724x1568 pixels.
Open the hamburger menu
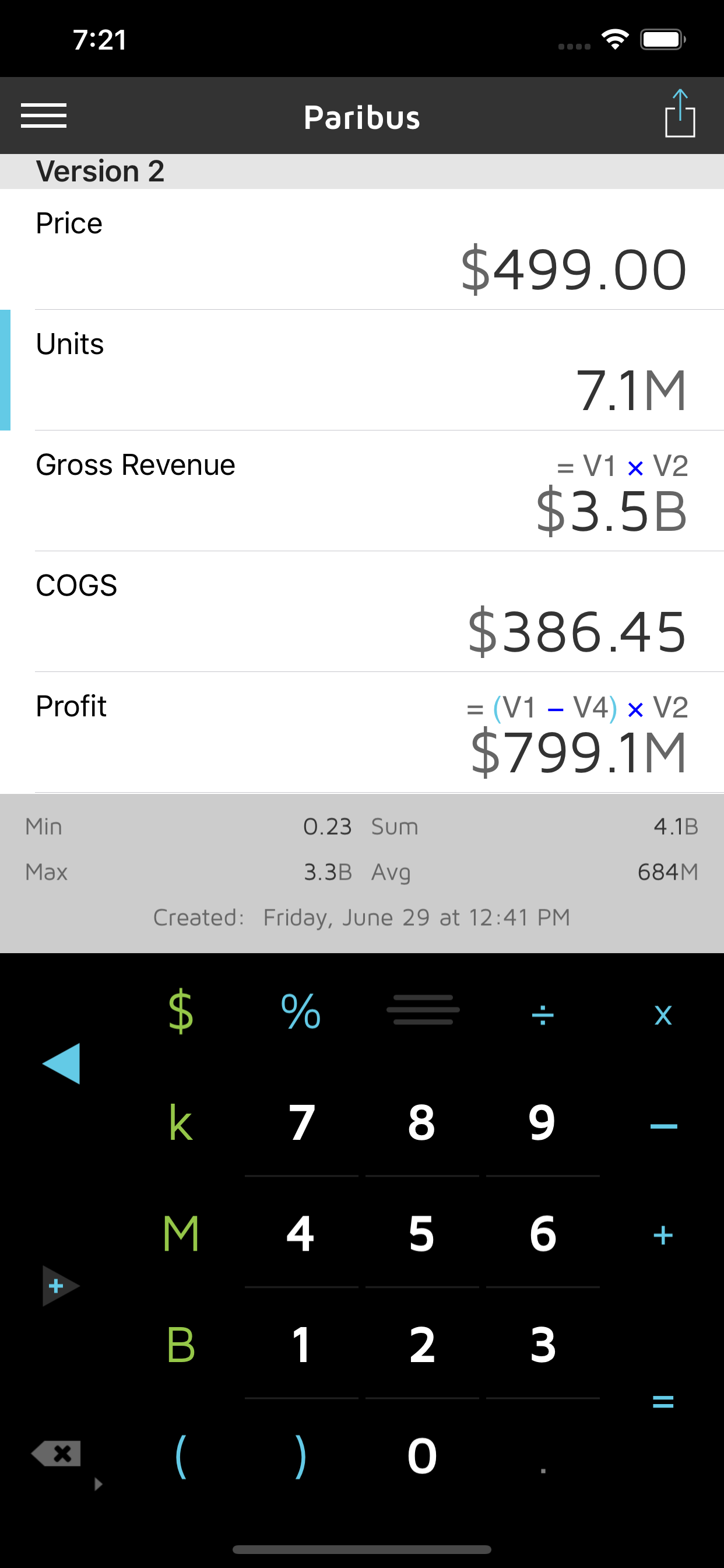(x=43, y=116)
